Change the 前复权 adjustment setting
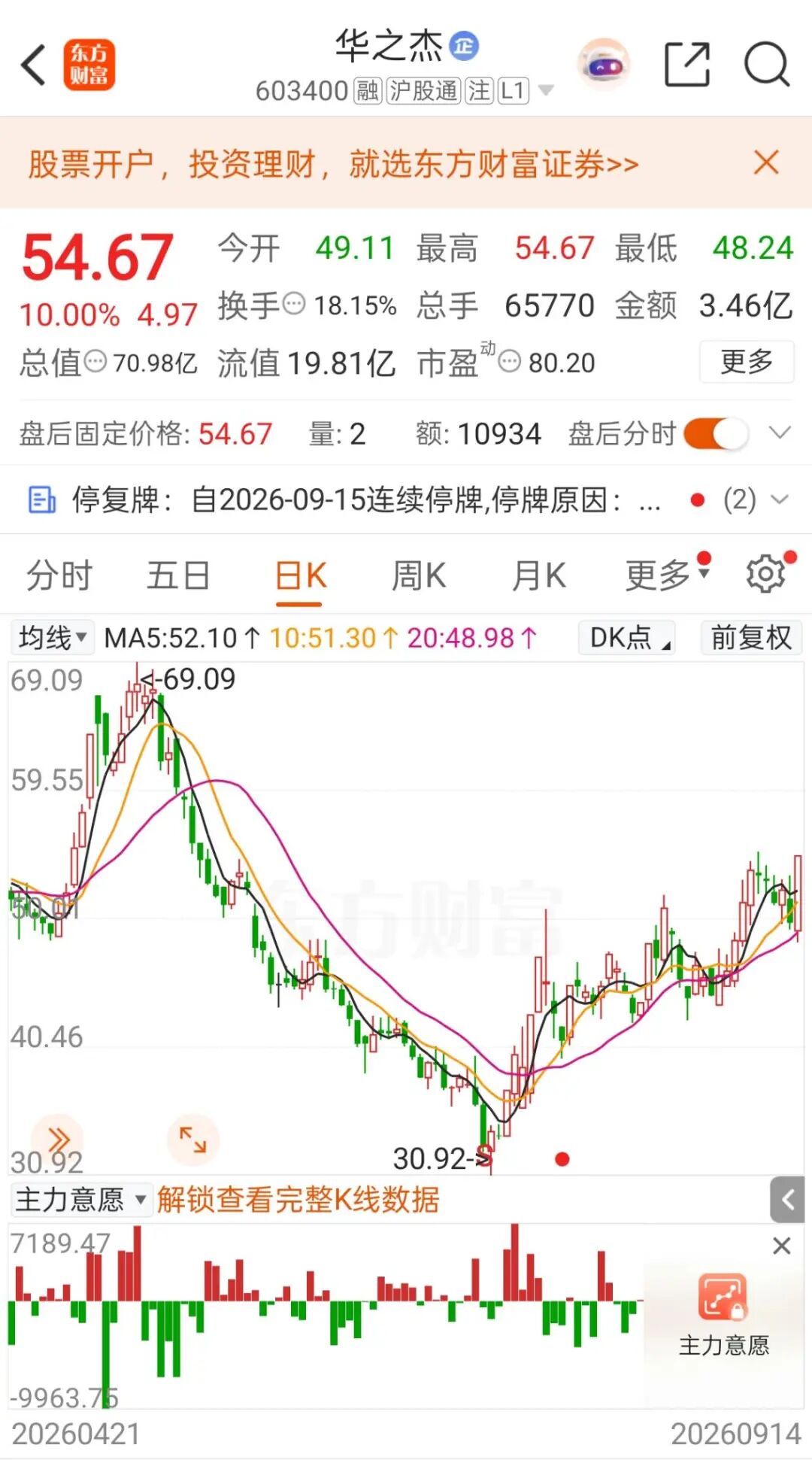812x1460 pixels. coord(751,638)
